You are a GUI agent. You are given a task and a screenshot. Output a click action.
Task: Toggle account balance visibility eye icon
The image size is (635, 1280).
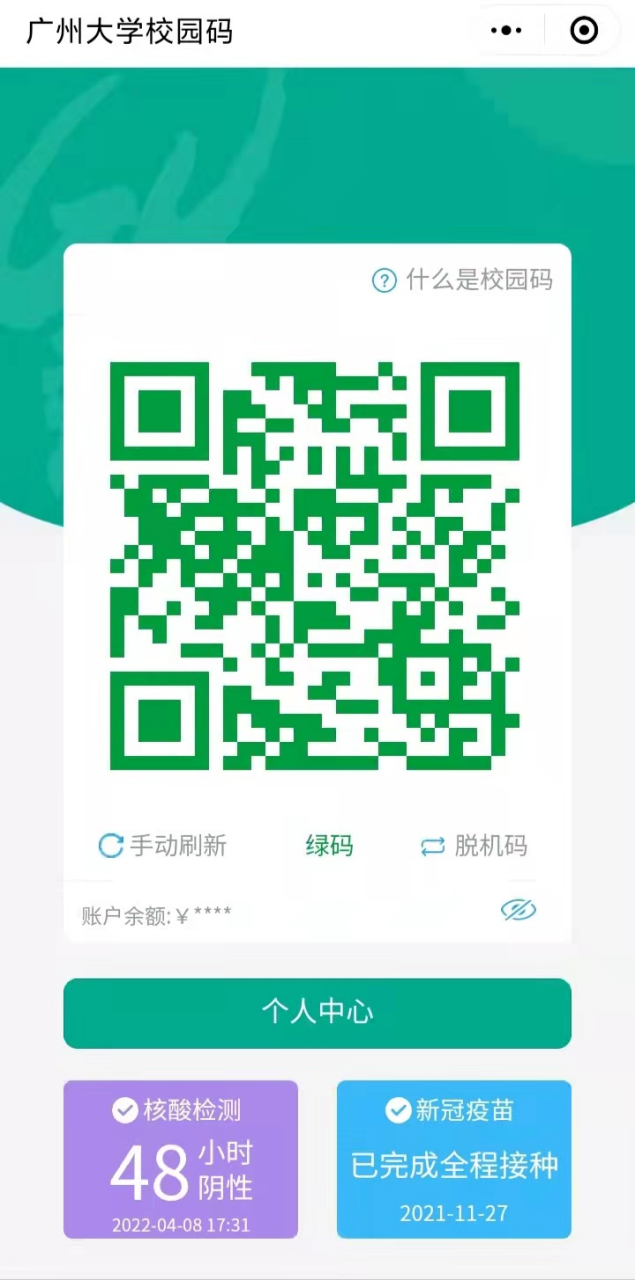(518, 909)
